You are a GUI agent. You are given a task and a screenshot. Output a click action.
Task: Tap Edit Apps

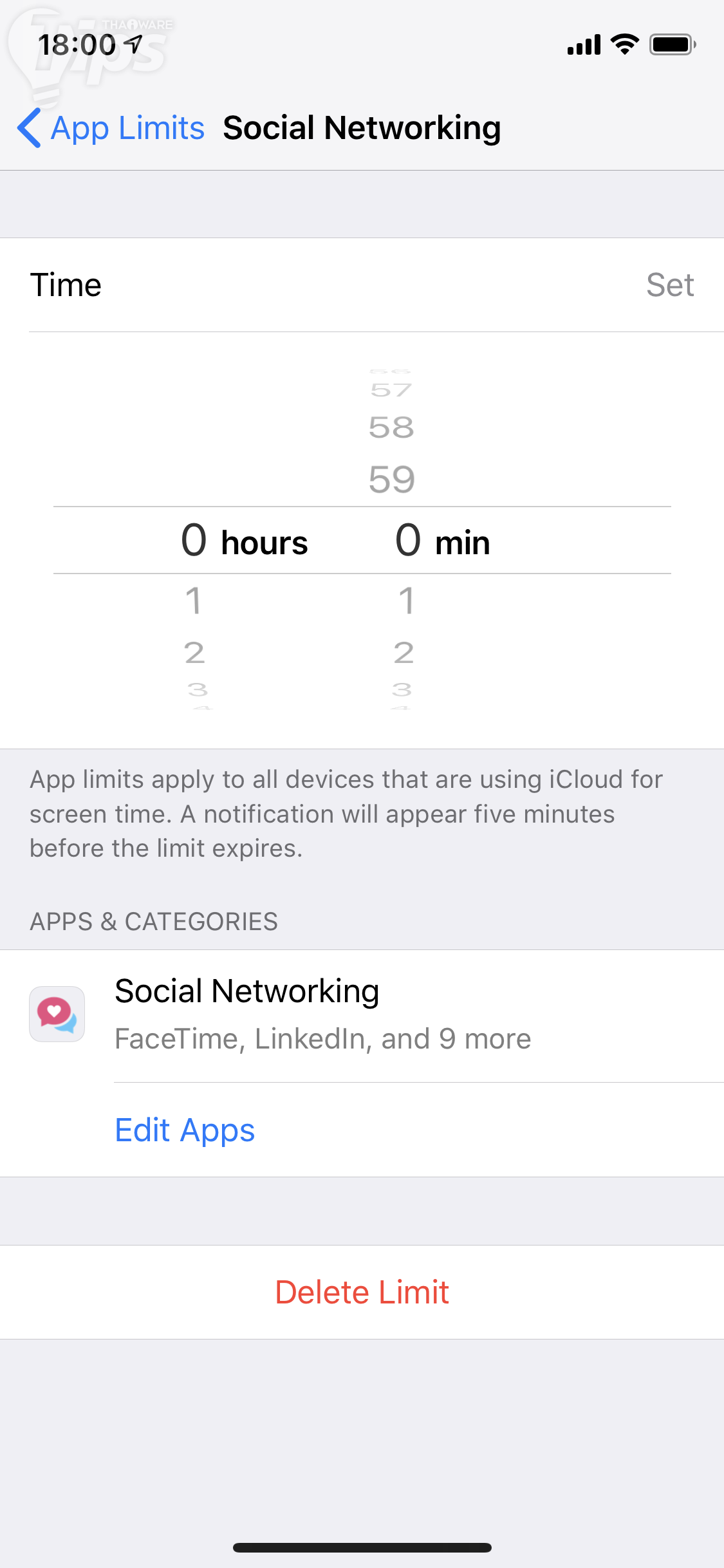(185, 1130)
